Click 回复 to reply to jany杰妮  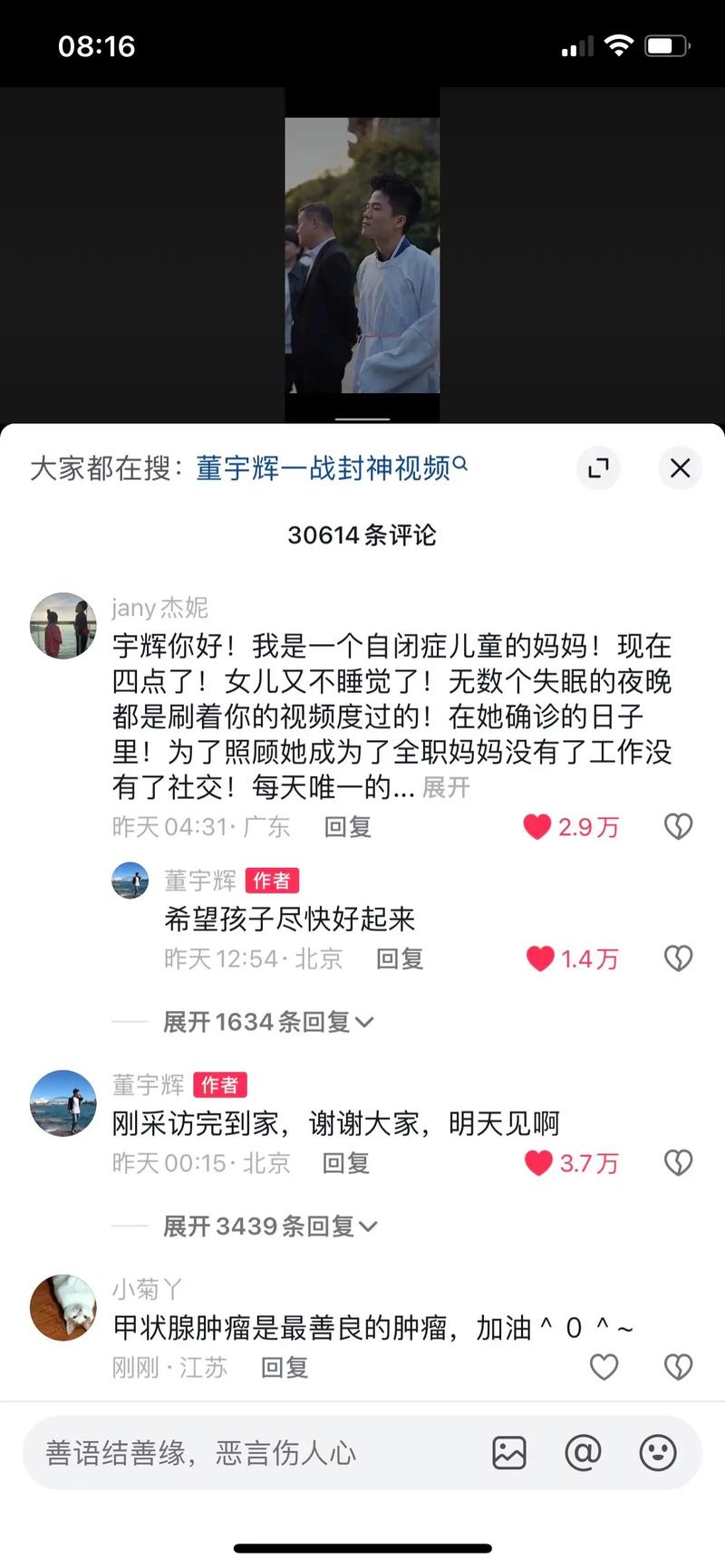click(347, 827)
